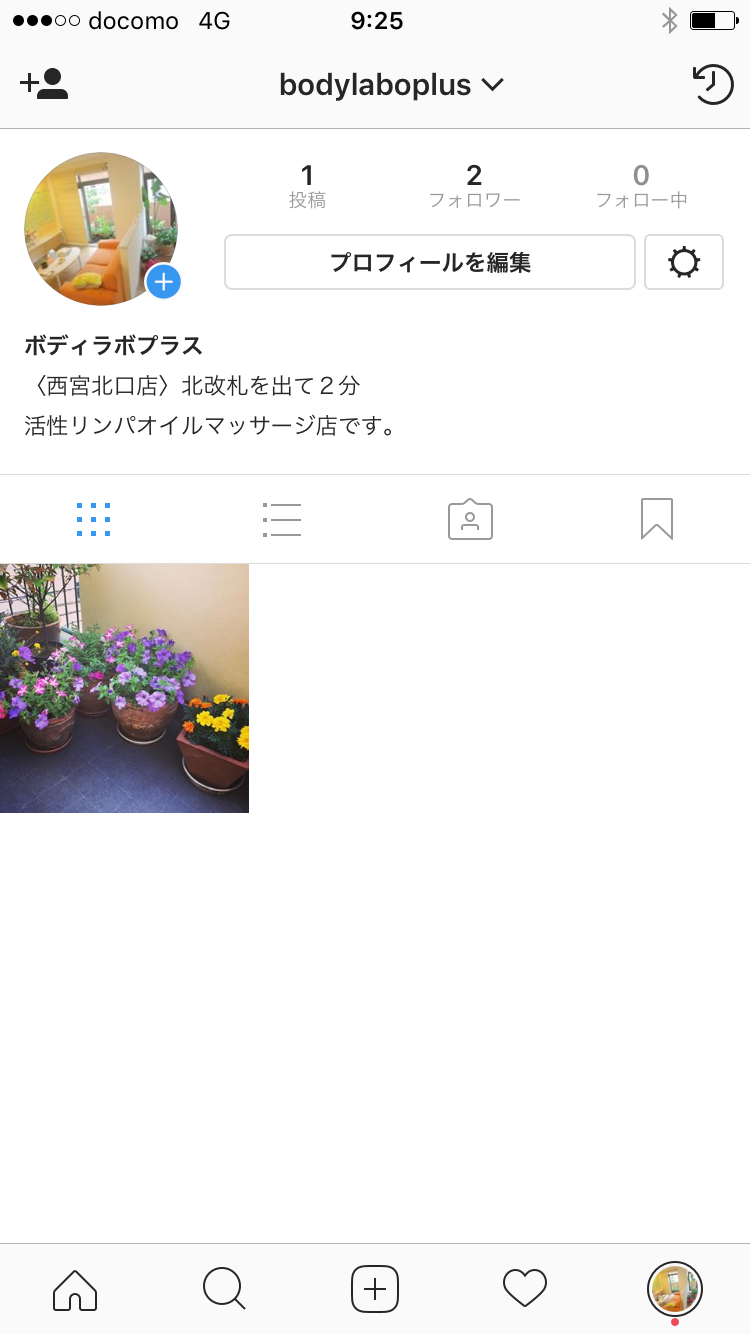Tap the blue plus on profile photo
The height and width of the screenshot is (1334, 750).
(164, 282)
